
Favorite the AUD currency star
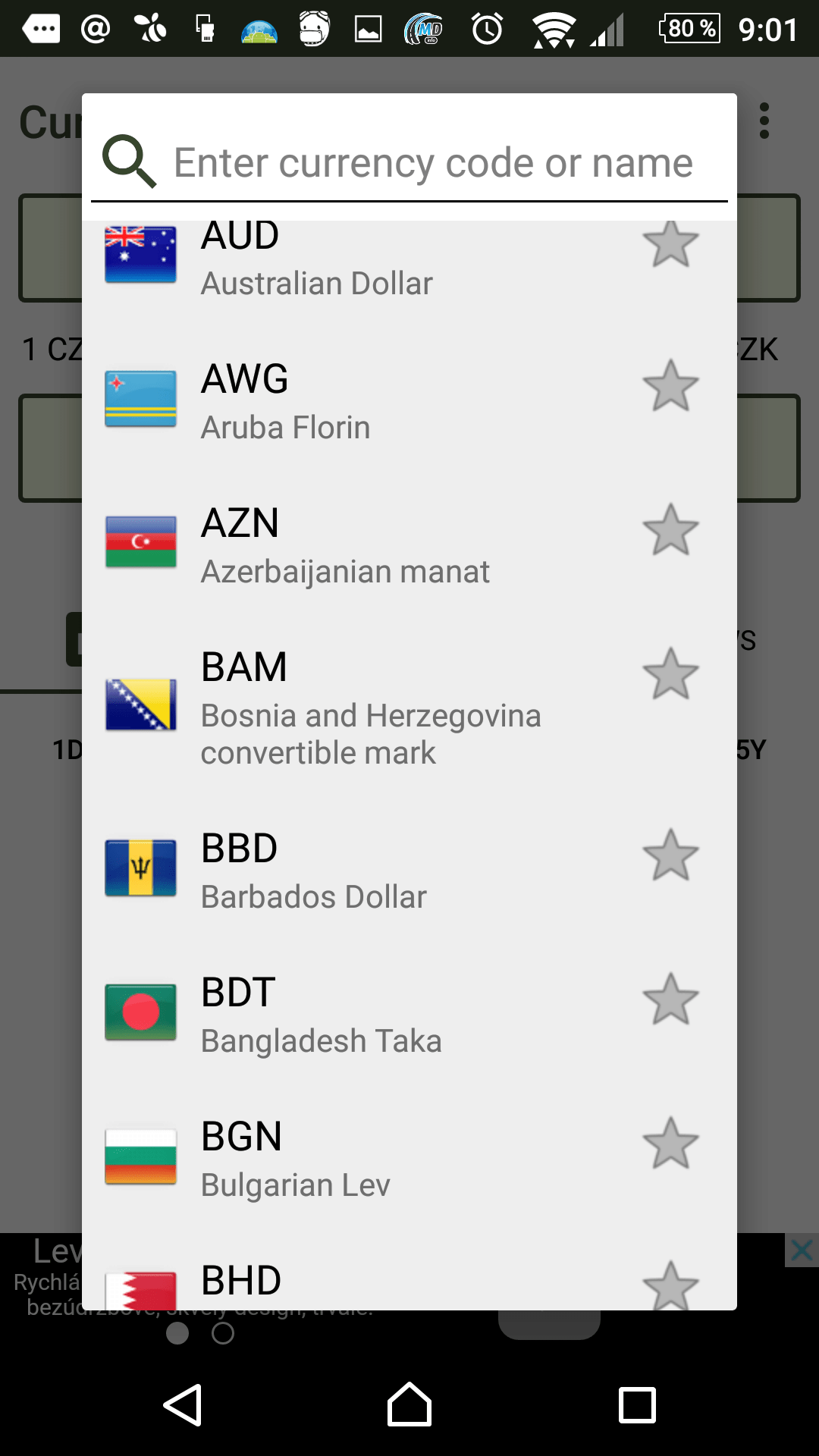[670, 243]
